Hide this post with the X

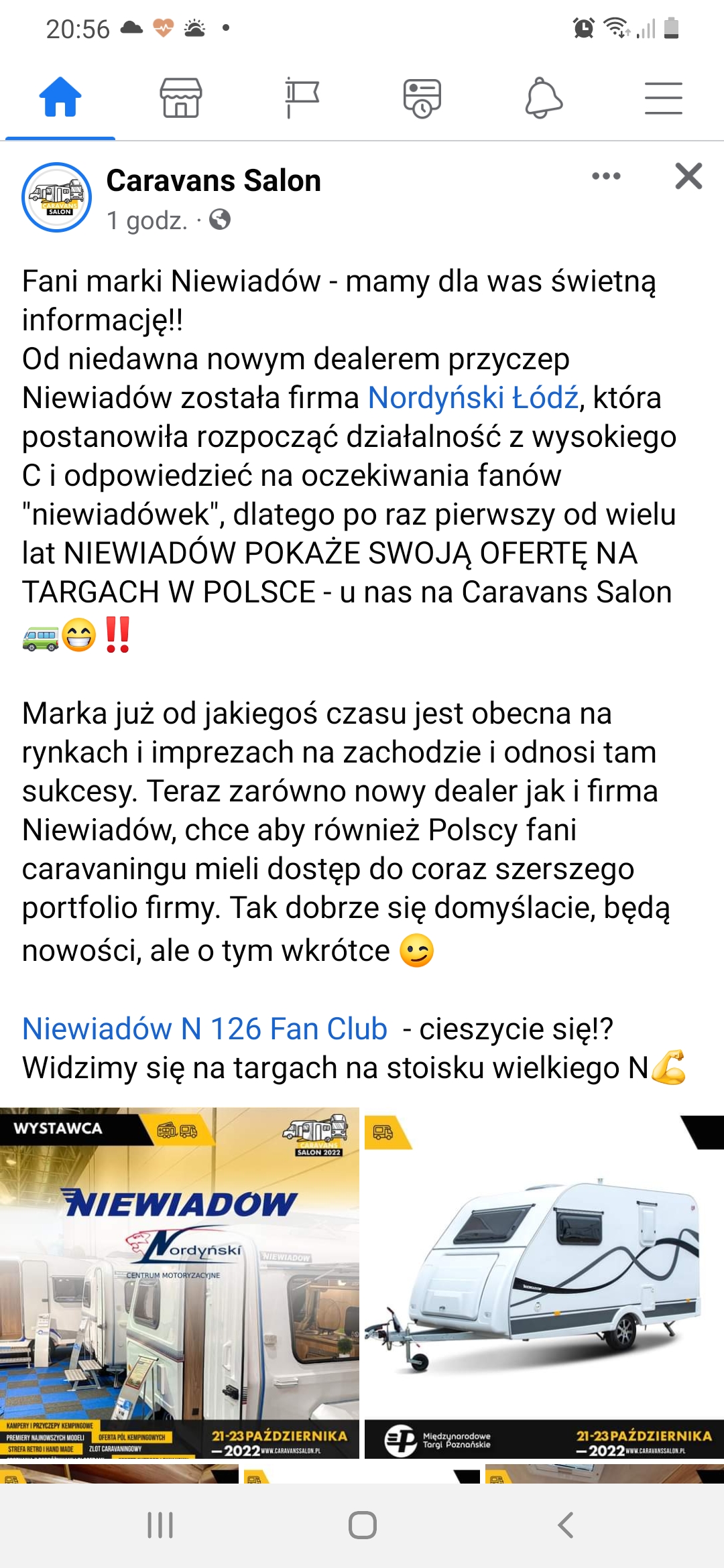pyautogui.click(x=688, y=177)
